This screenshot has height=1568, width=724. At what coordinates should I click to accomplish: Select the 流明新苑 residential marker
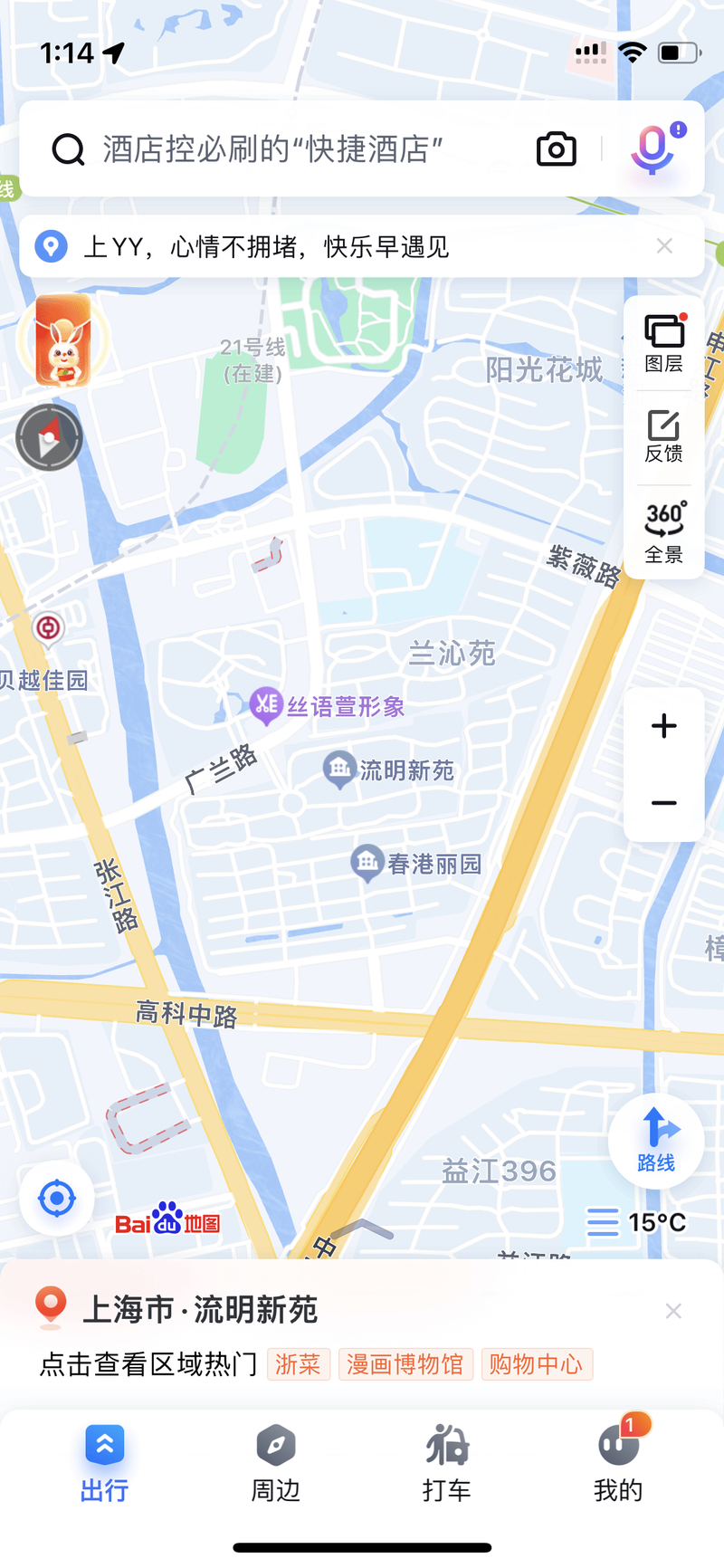[x=339, y=770]
